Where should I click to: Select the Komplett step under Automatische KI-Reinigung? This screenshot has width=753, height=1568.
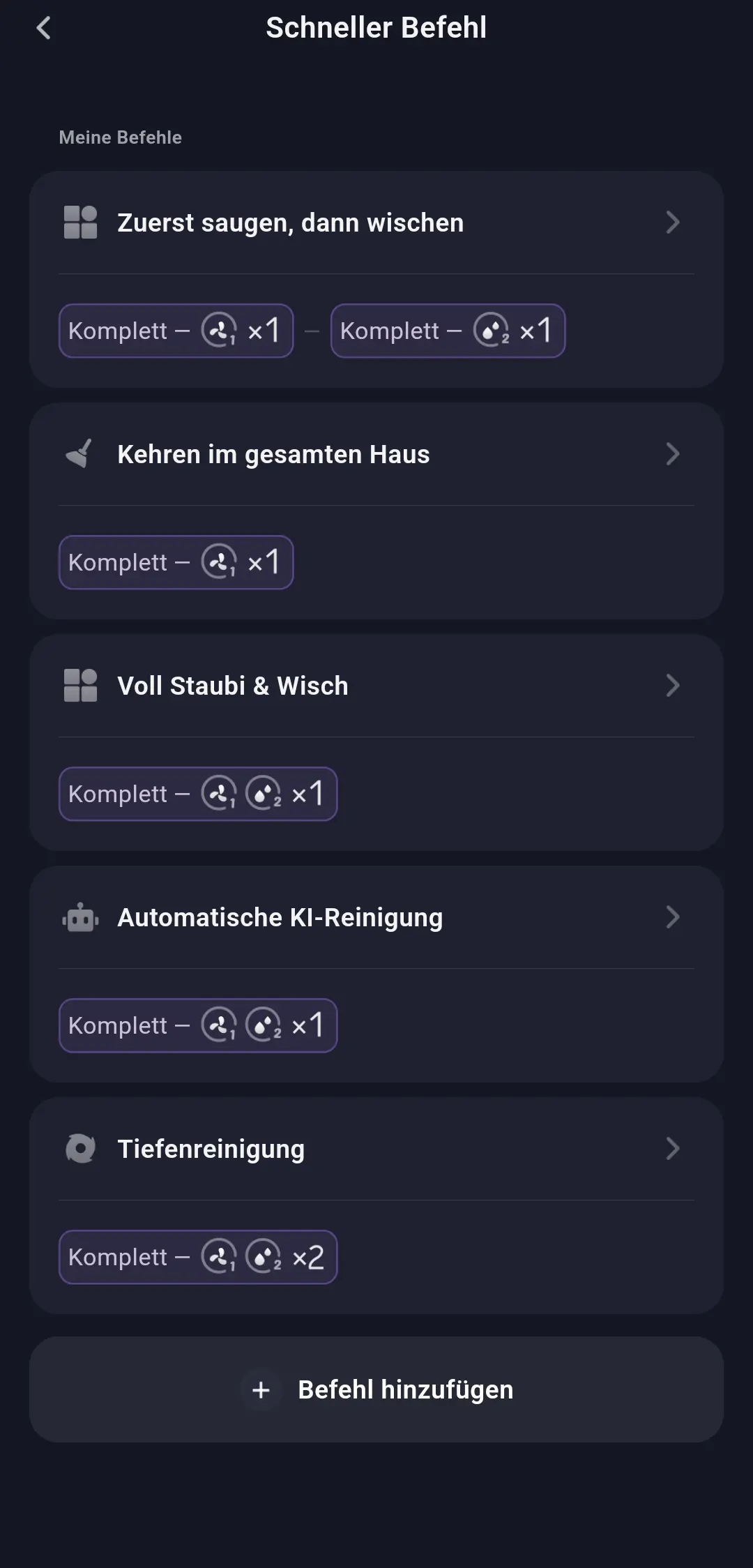(x=198, y=1025)
